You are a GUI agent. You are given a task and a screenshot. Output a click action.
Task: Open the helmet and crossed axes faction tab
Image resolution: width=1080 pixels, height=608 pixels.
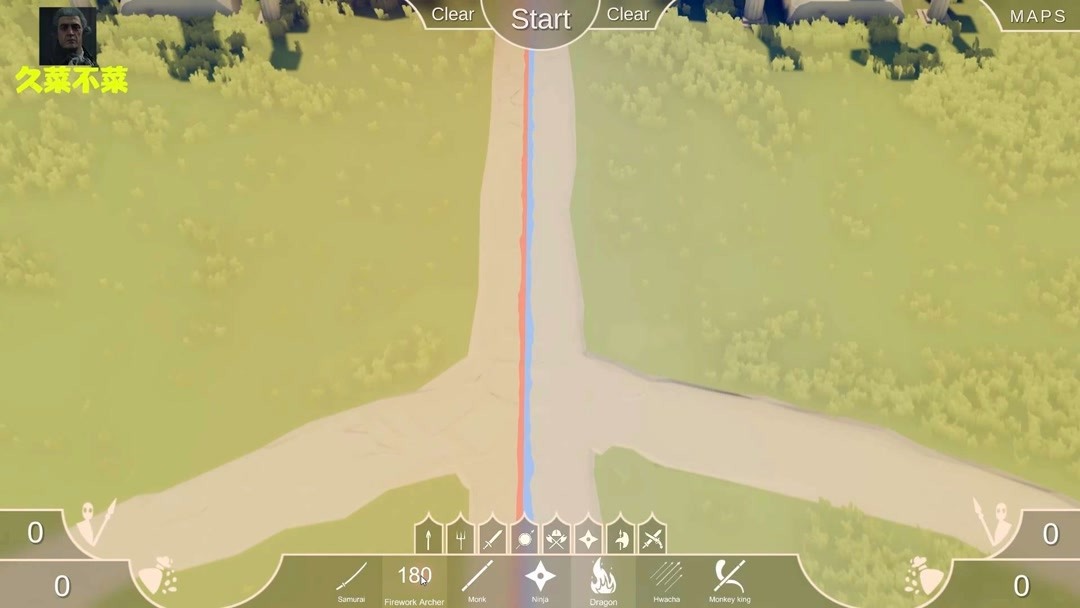[557, 539]
